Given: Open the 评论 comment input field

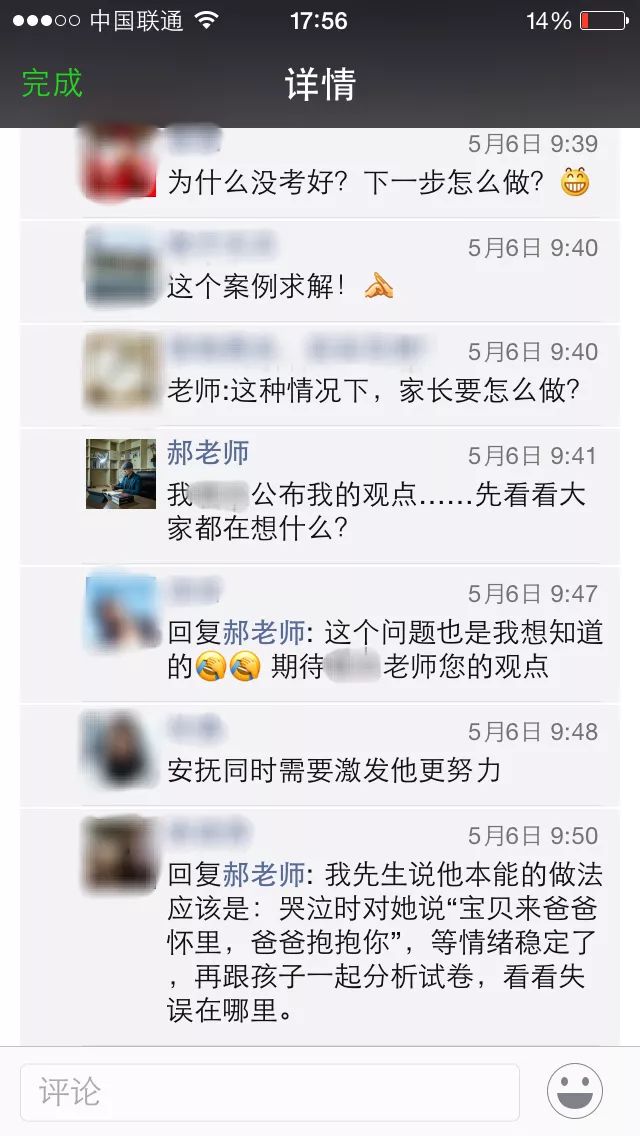Looking at the screenshot, I should point(270,1092).
